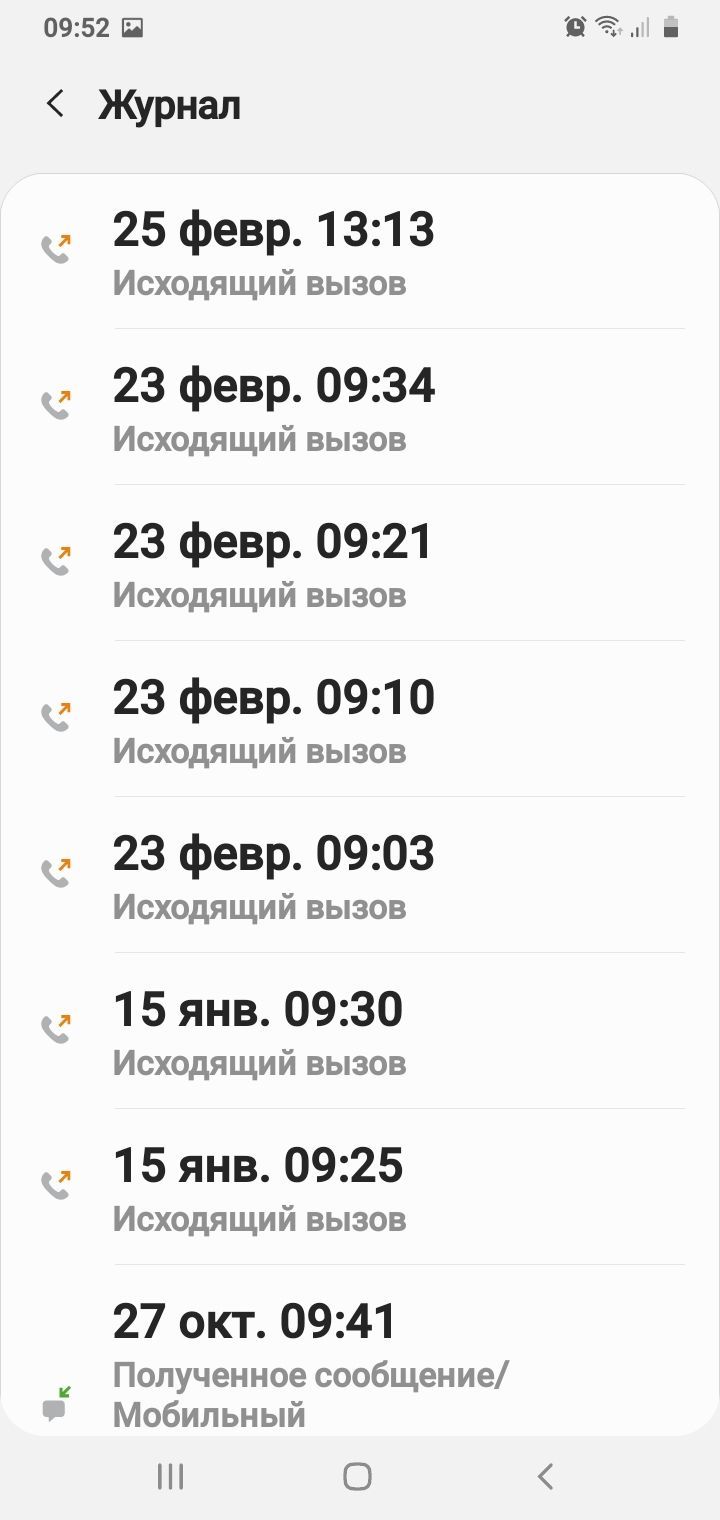Screen dimensions: 720x1520
Task: Show recent apps
Action: coord(171,1476)
